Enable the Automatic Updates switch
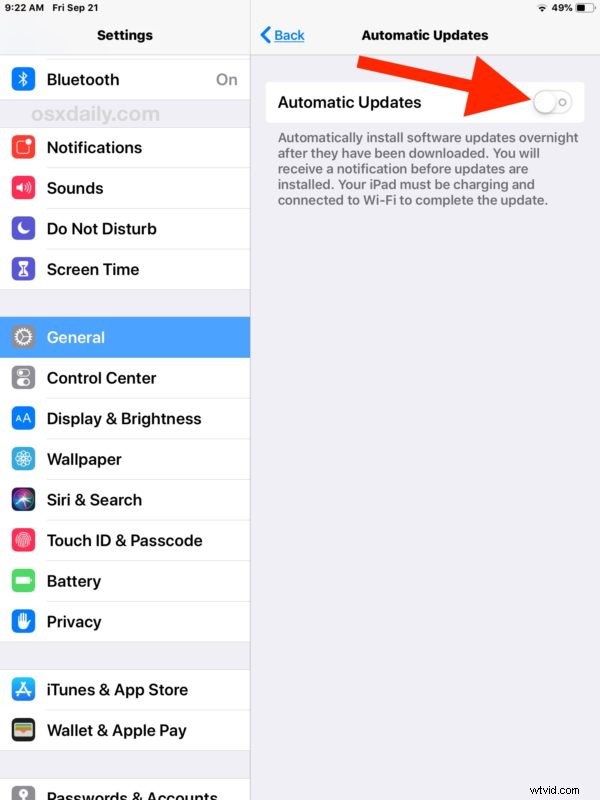The width and height of the screenshot is (600, 800). (552, 102)
